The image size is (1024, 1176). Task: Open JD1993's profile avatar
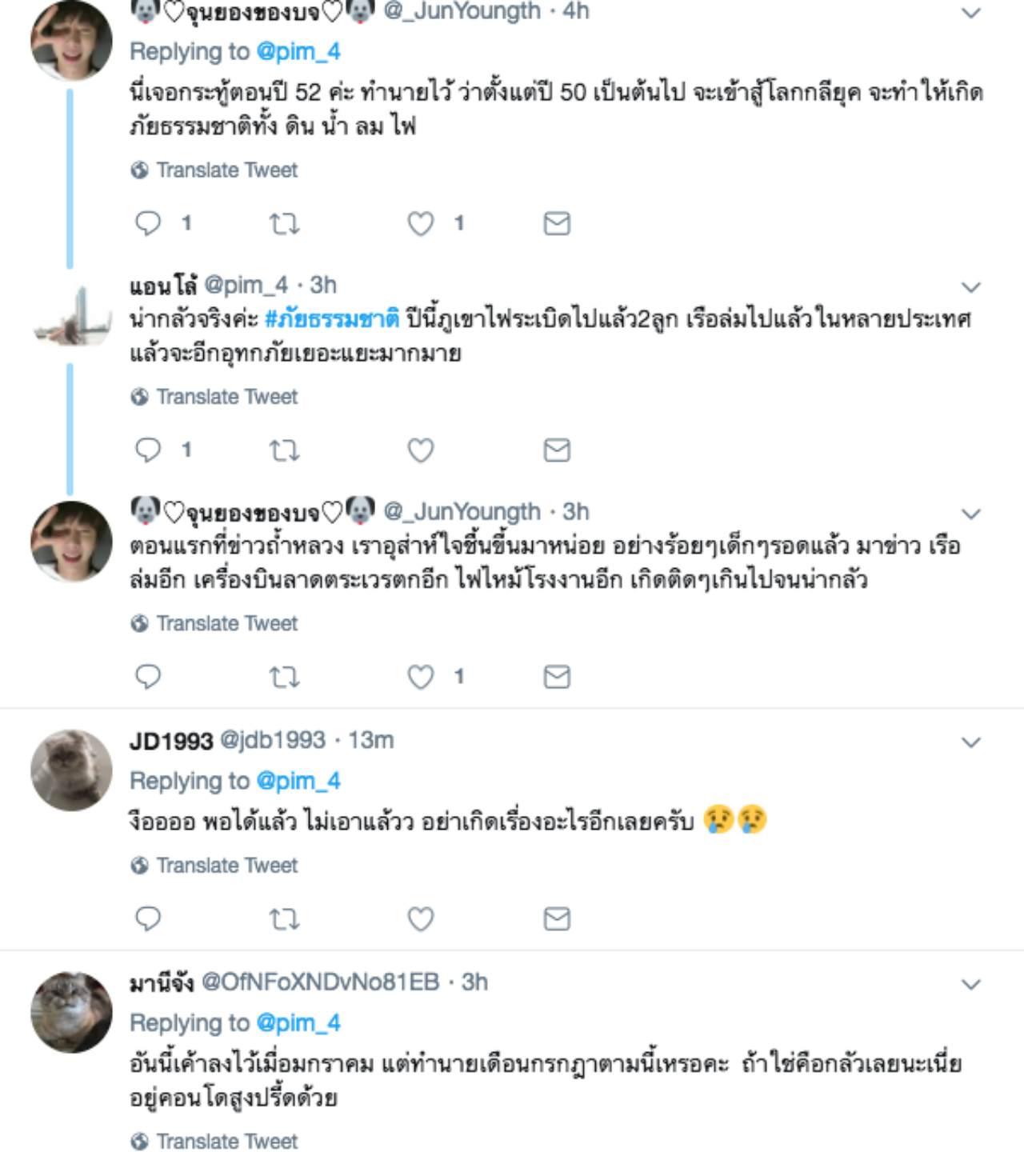[71, 770]
